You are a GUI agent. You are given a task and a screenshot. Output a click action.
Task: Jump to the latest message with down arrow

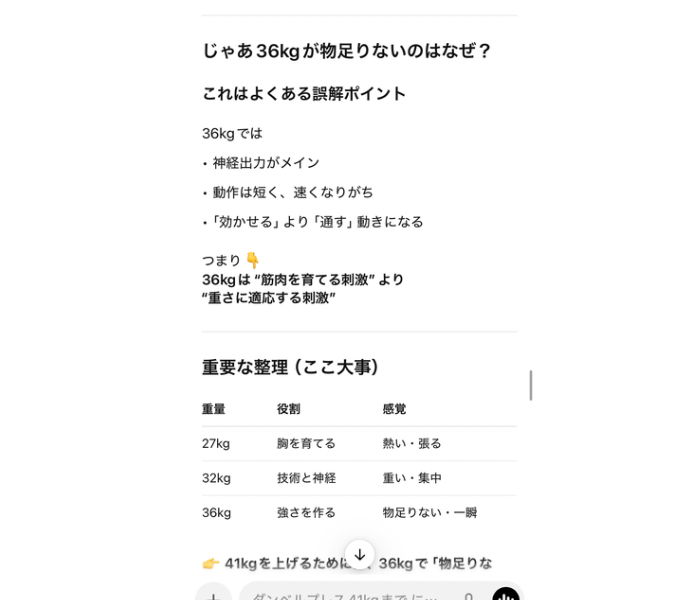coord(359,555)
